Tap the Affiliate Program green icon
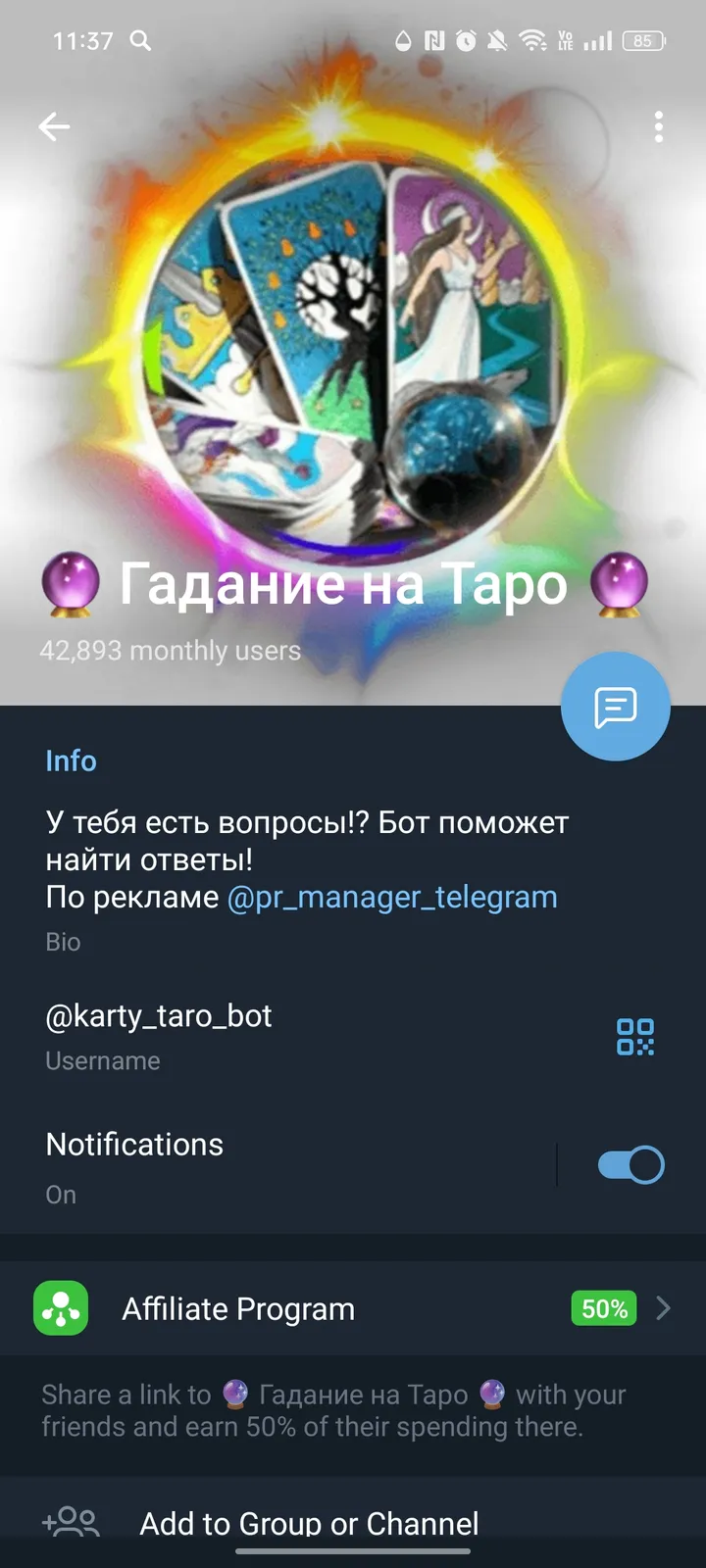Screen dimensions: 706x1568 point(60,1308)
